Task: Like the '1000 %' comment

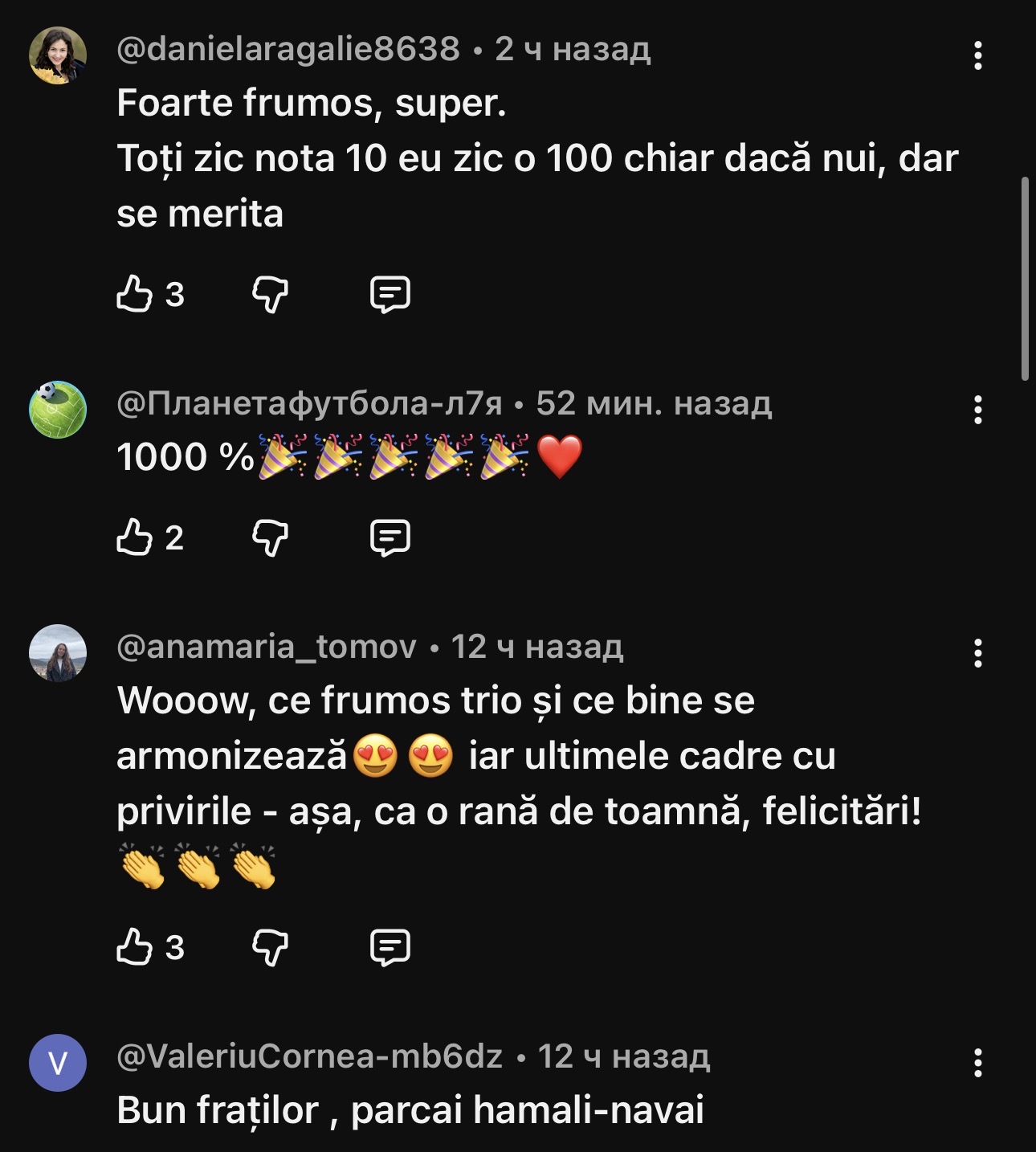Action: [135, 537]
